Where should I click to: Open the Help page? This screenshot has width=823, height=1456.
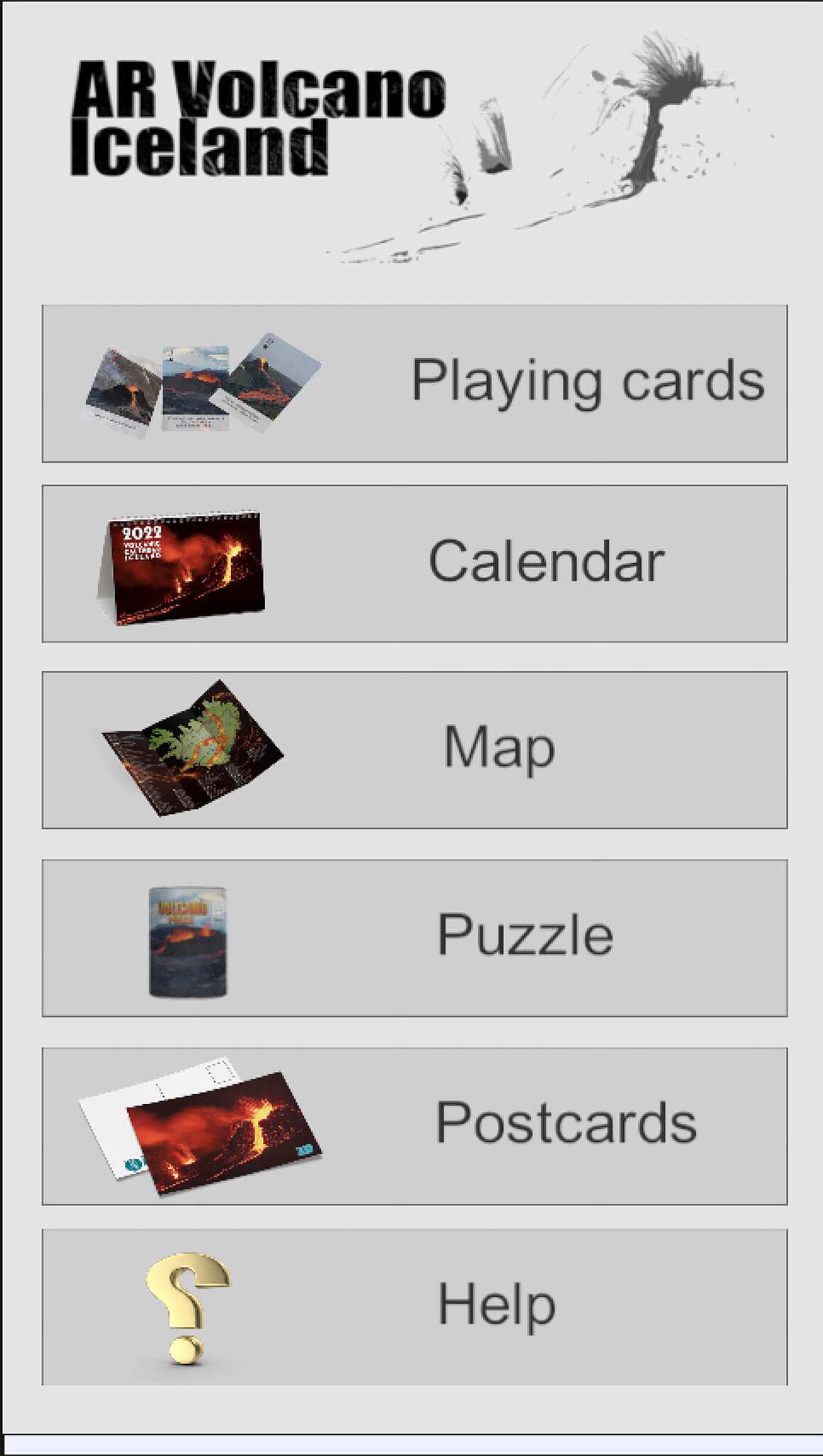(414, 1307)
